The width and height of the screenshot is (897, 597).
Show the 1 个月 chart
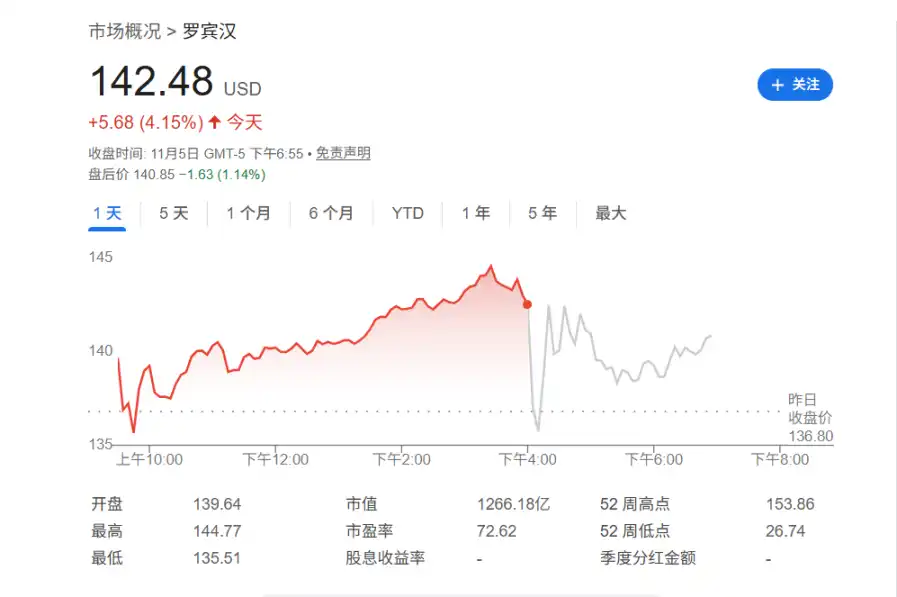coord(248,213)
